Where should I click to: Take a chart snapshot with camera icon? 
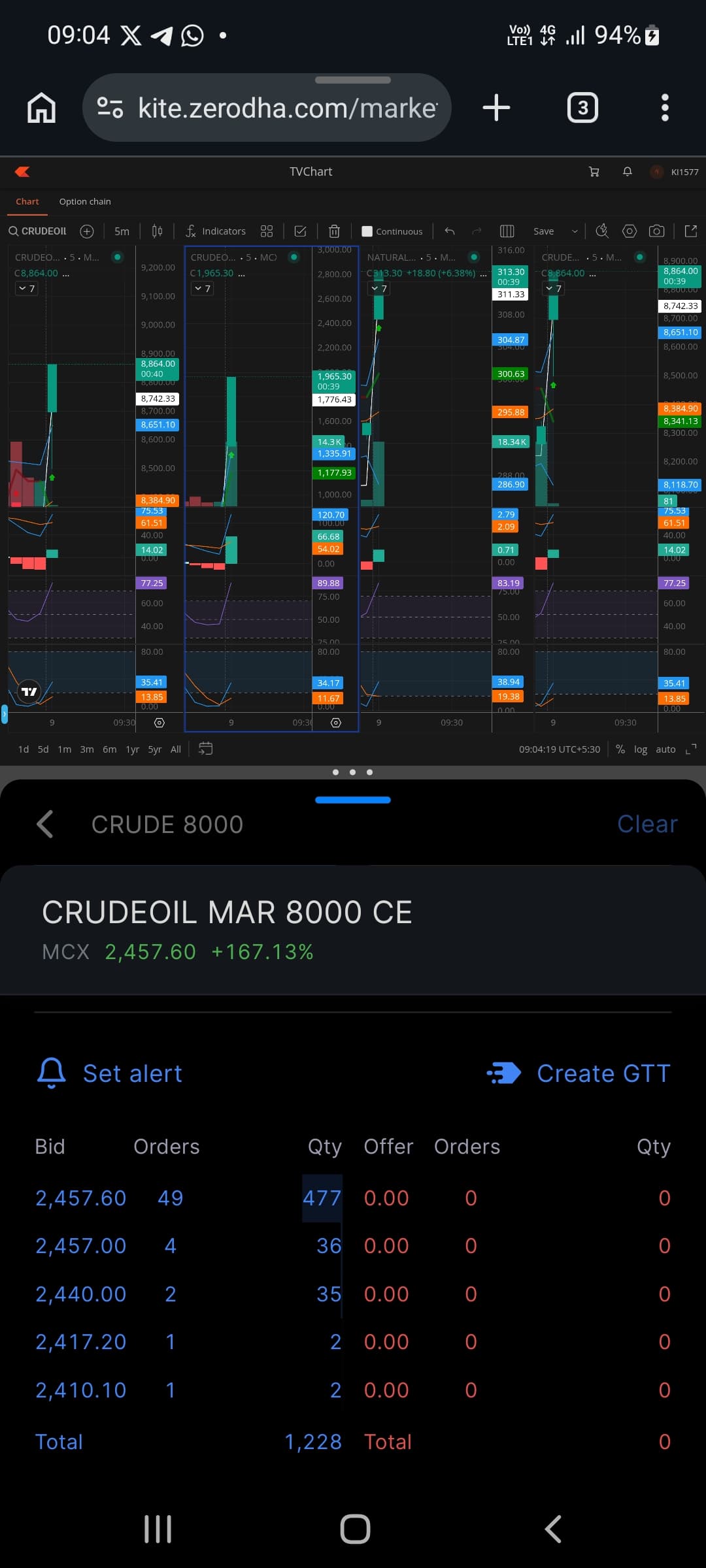coord(656,231)
